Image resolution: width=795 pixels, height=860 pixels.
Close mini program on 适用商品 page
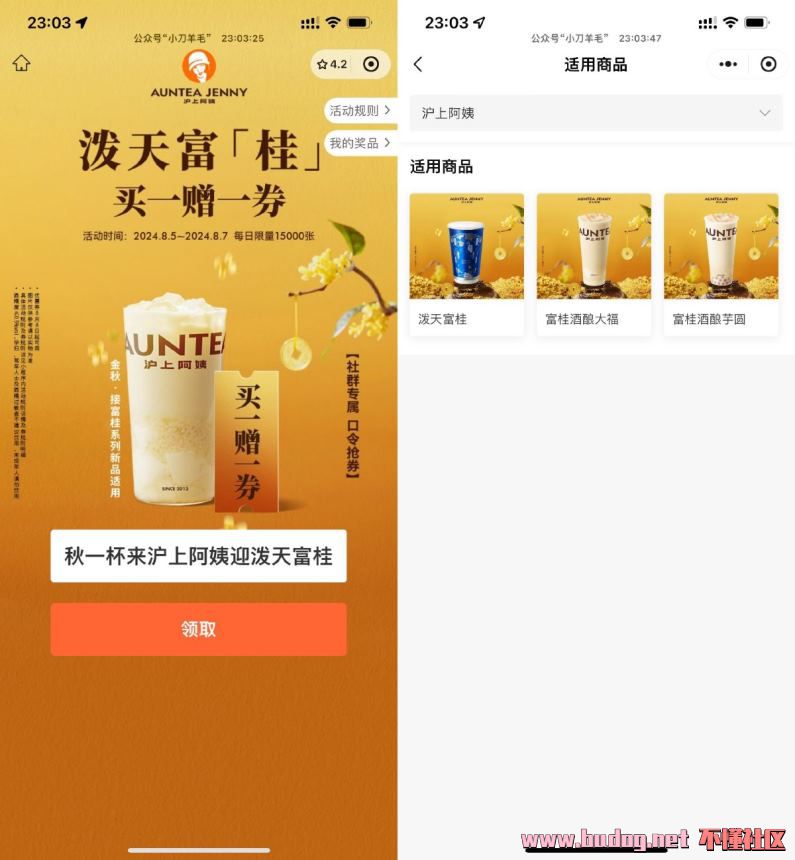[x=768, y=64]
